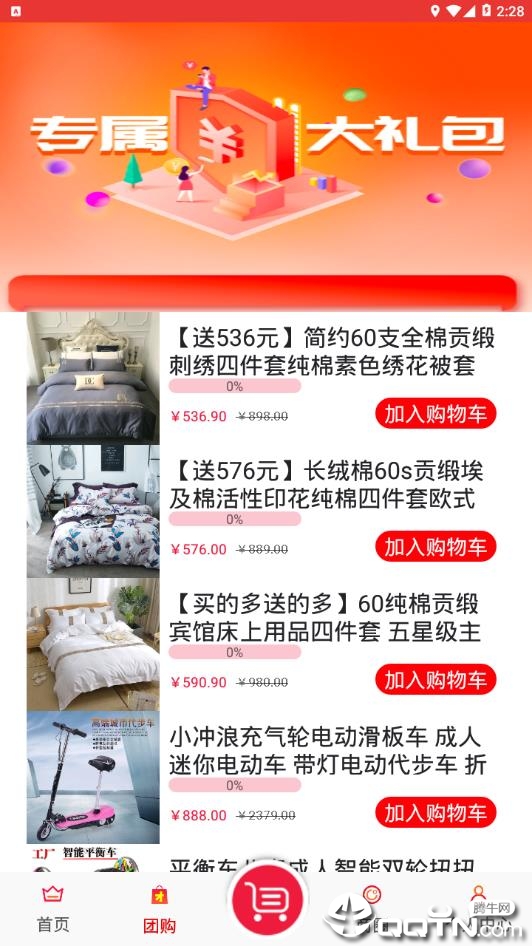Add the 576.00 yuan bedding set to cart
532x946 pixels.
435,547
